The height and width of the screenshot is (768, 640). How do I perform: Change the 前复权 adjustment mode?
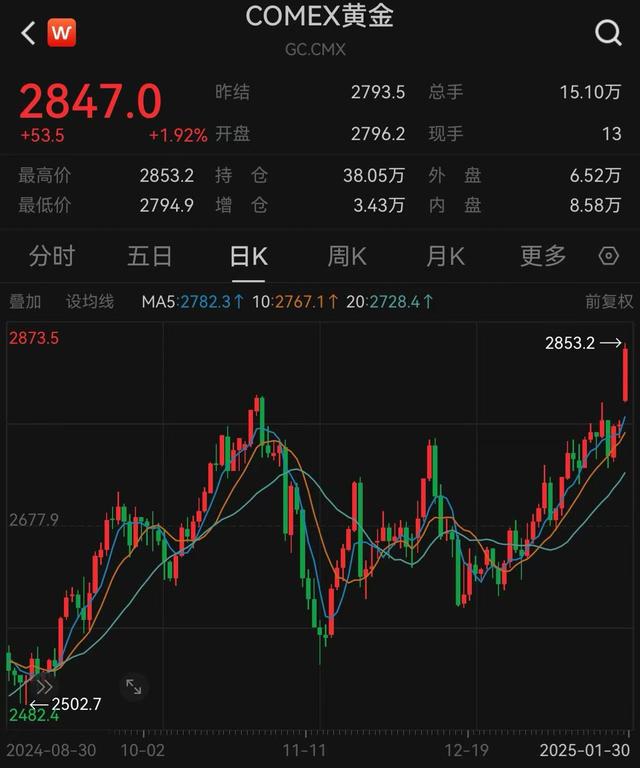point(609,301)
